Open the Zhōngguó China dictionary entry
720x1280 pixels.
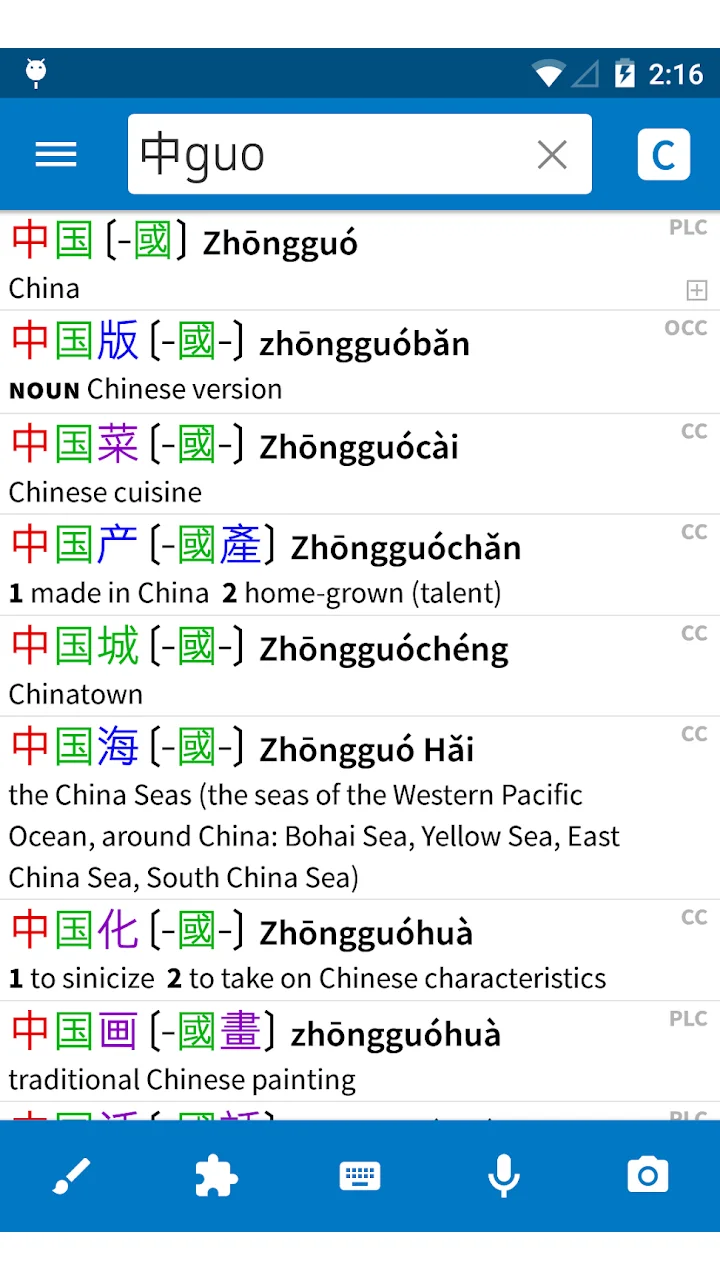(360, 260)
